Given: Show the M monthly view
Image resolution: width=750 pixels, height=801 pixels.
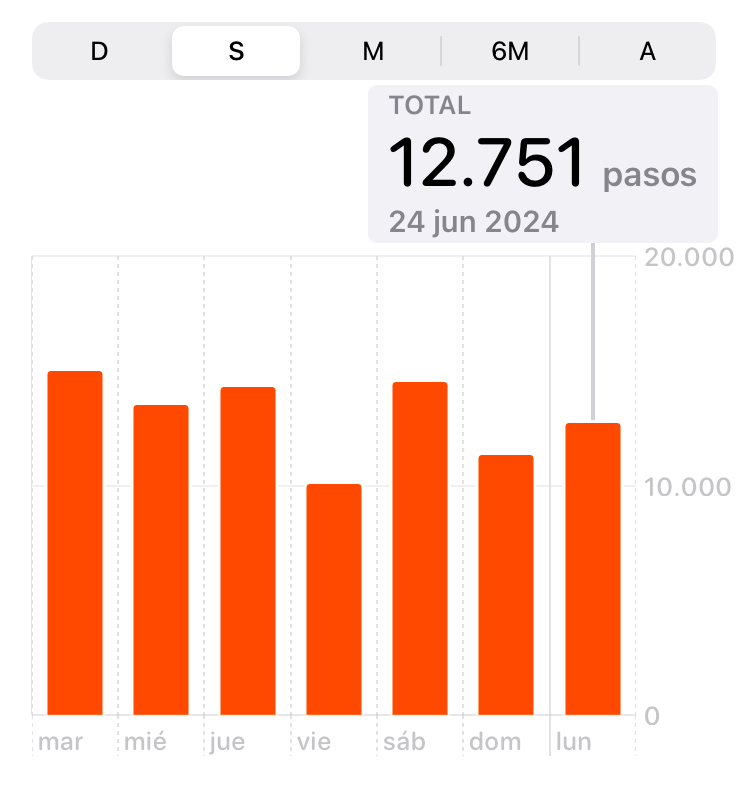Looking at the screenshot, I should click(x=373, y=51).
